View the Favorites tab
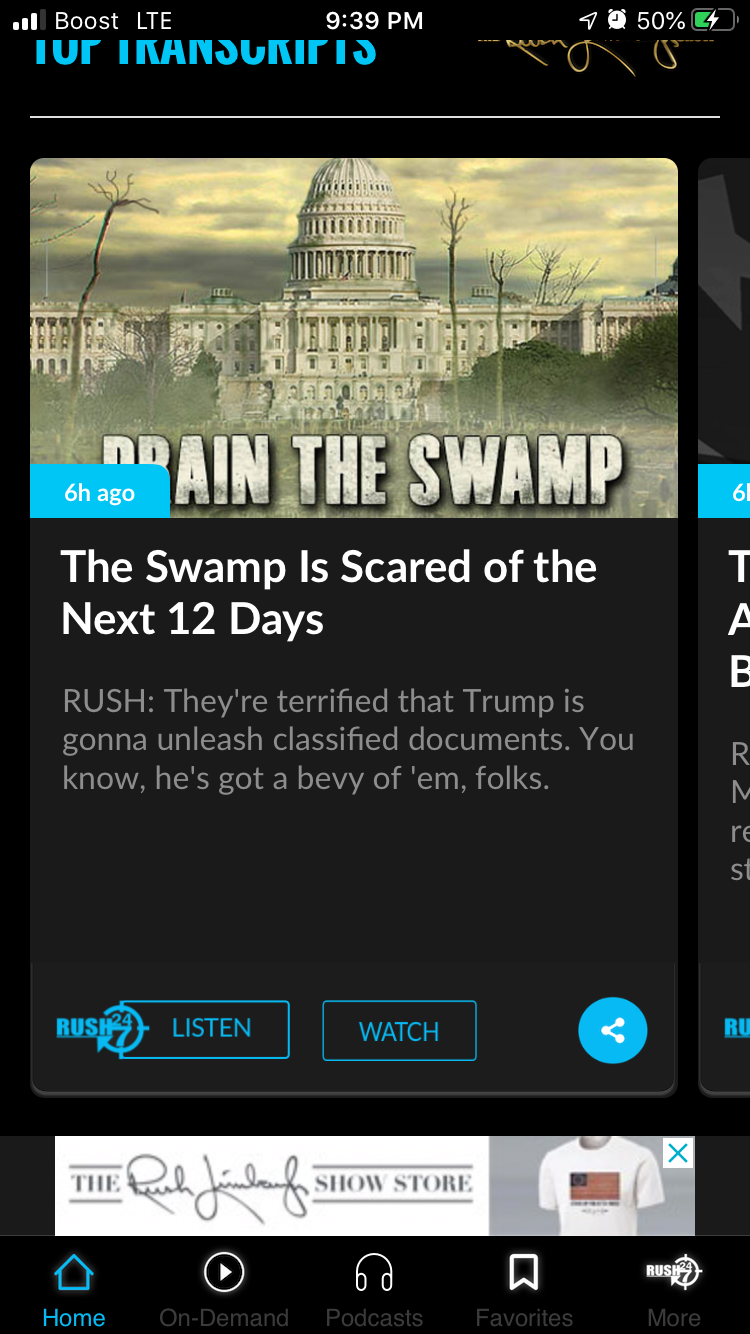This screenshot has height=1334, width=750. pos(524,1289)
